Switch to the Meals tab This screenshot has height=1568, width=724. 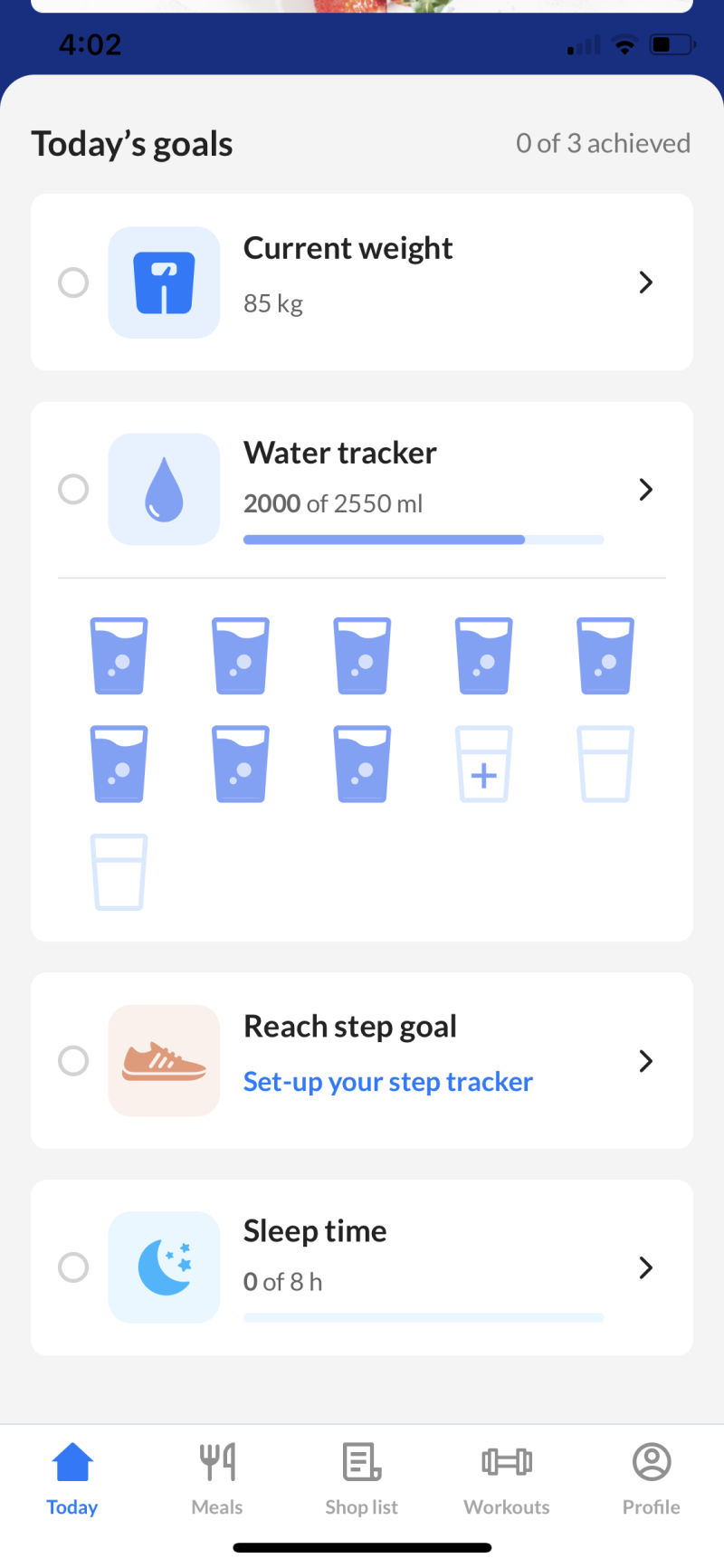[x=217, y=1479]
